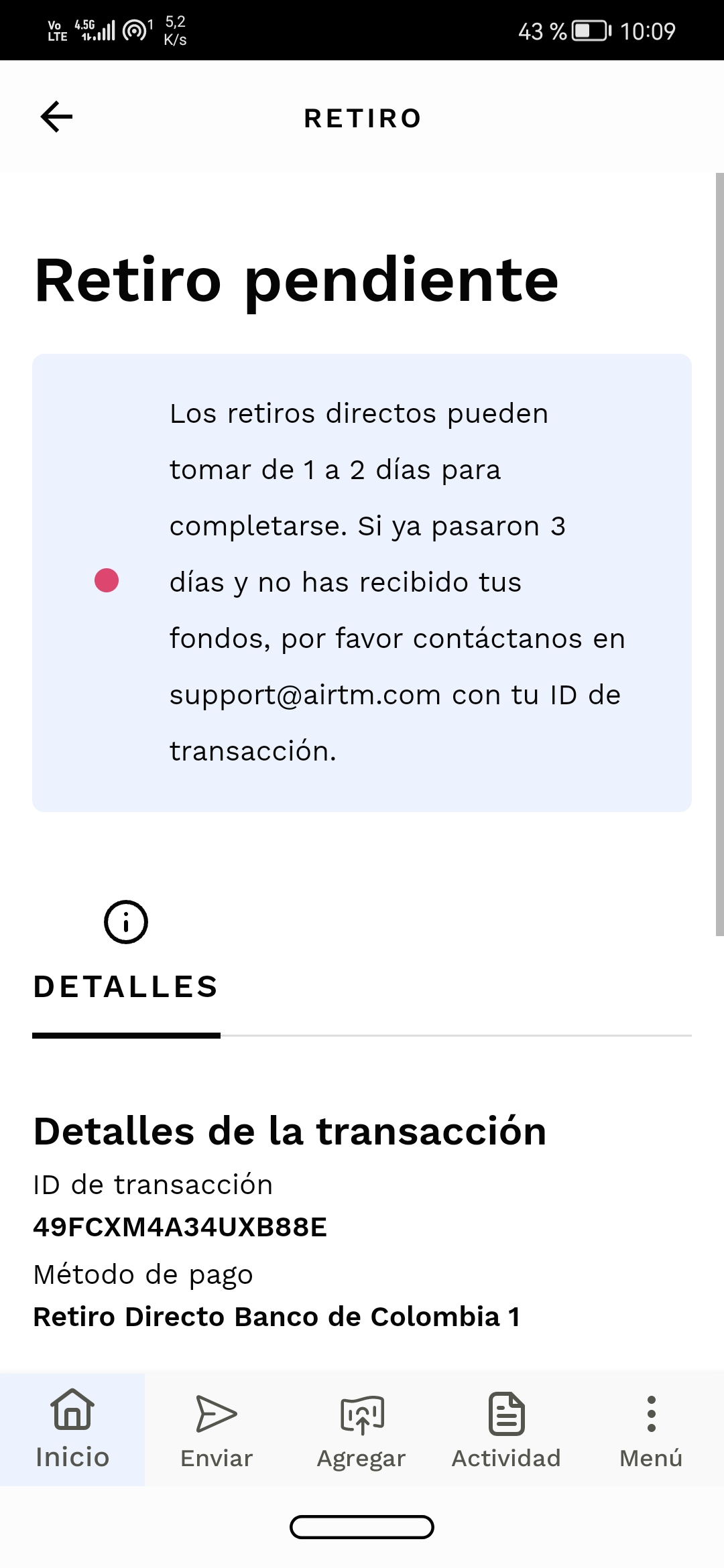The image size is (724, 1568).
Task: Open the Inicio tab
Action: coord(72,1429)
